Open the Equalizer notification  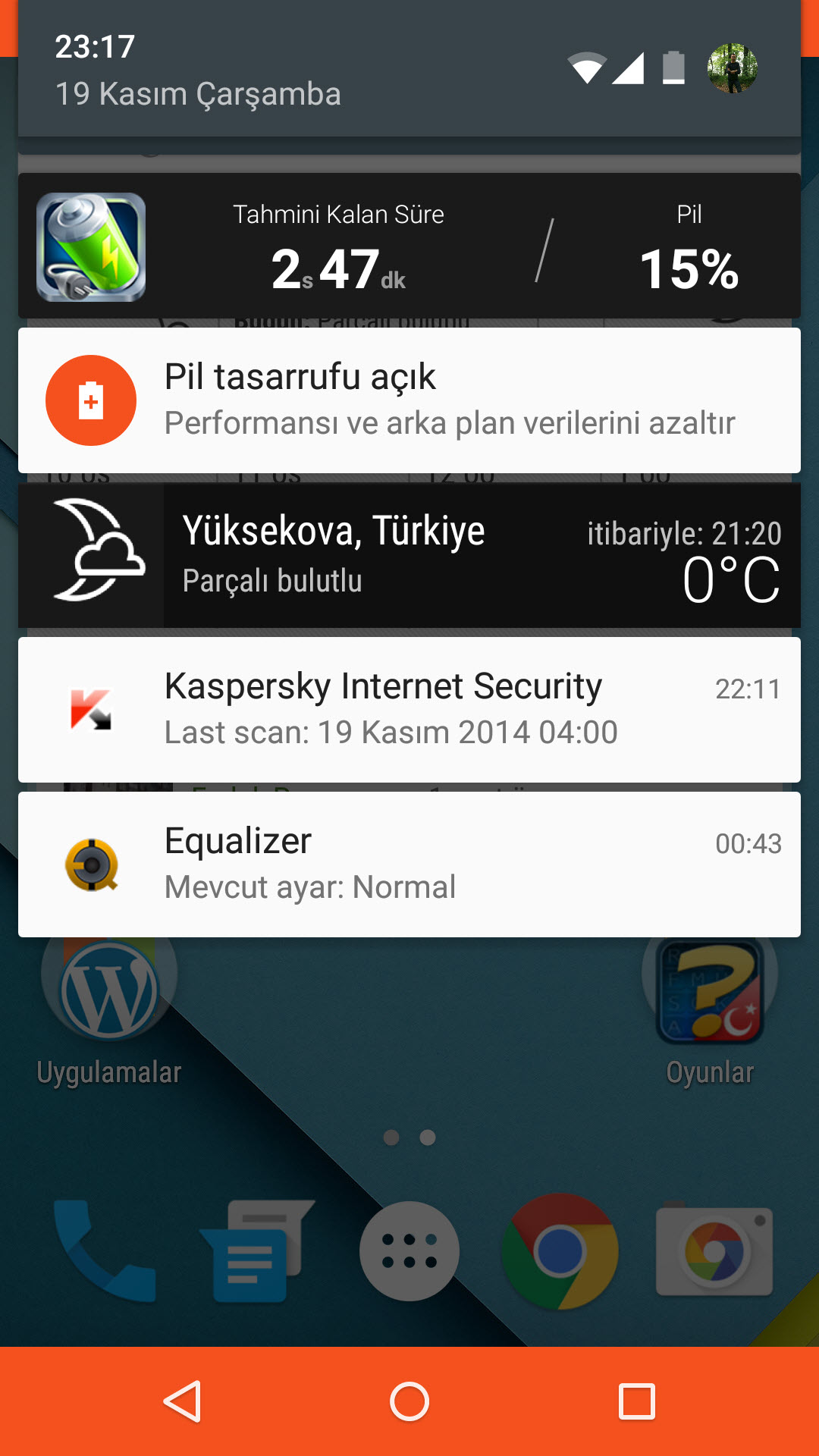click(x=409, y=864)
